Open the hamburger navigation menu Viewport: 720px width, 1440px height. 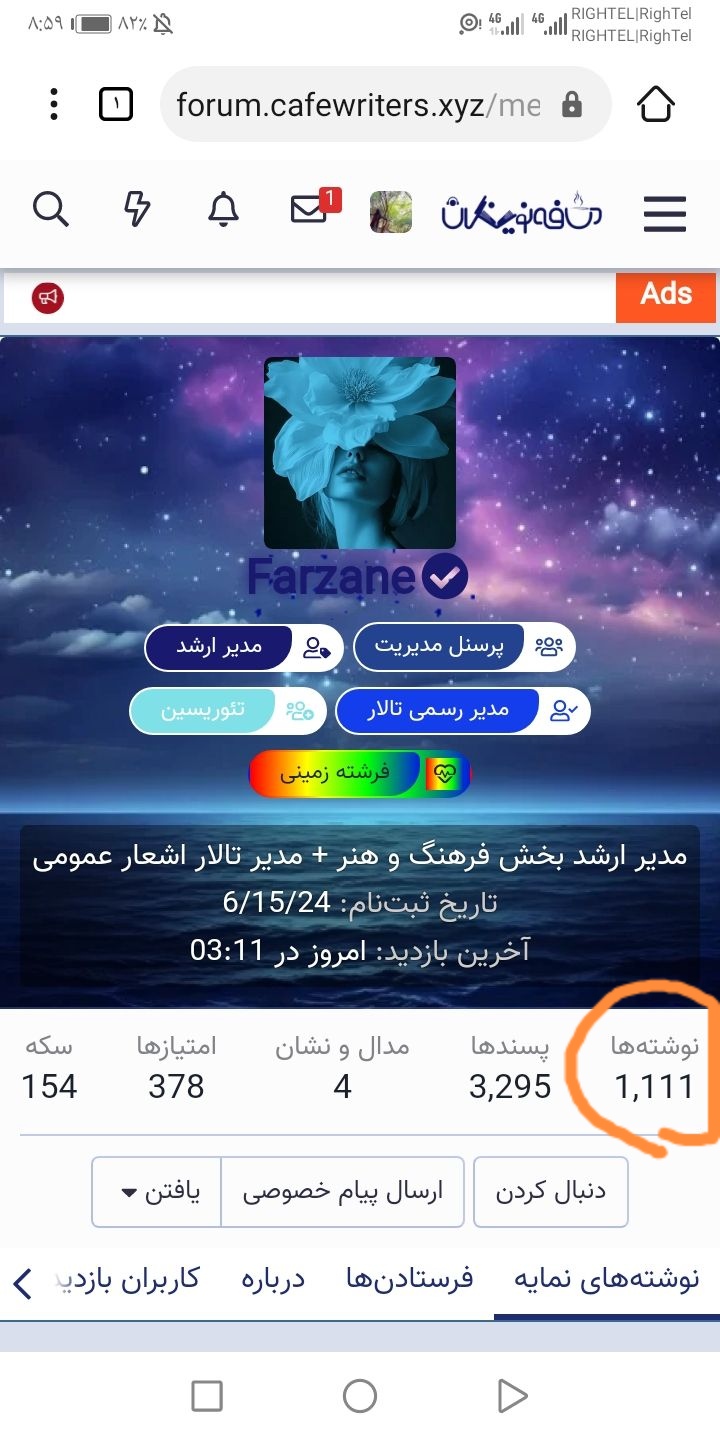[x=664, y=213]
